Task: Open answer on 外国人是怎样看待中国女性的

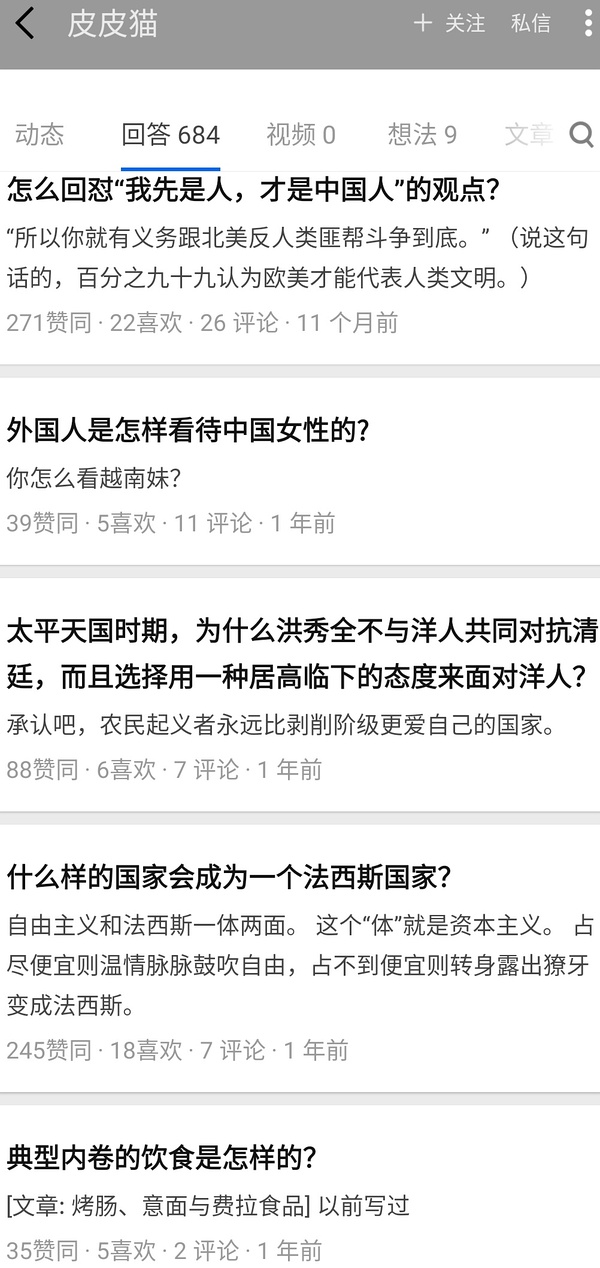Action: (190, 431)
